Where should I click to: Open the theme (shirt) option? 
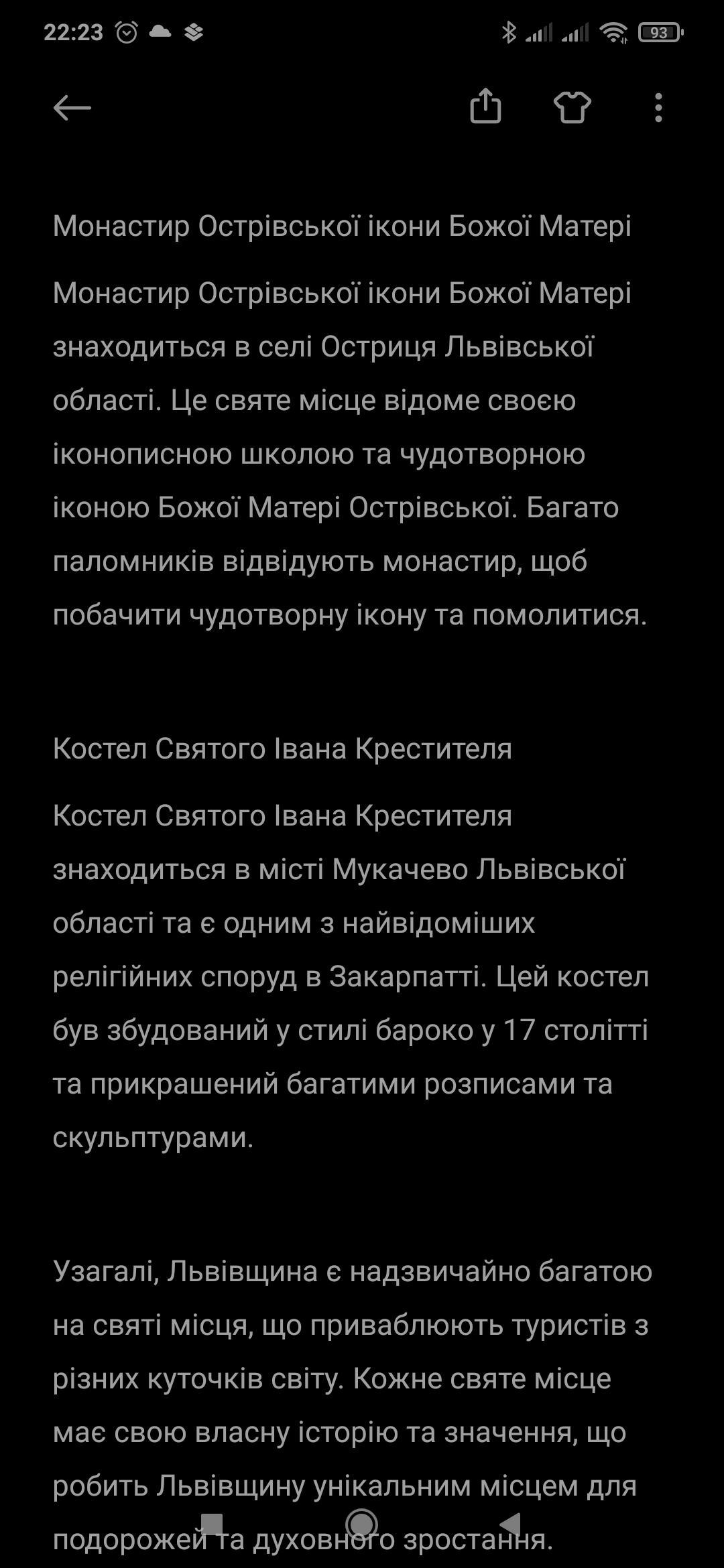click(572, 107)
